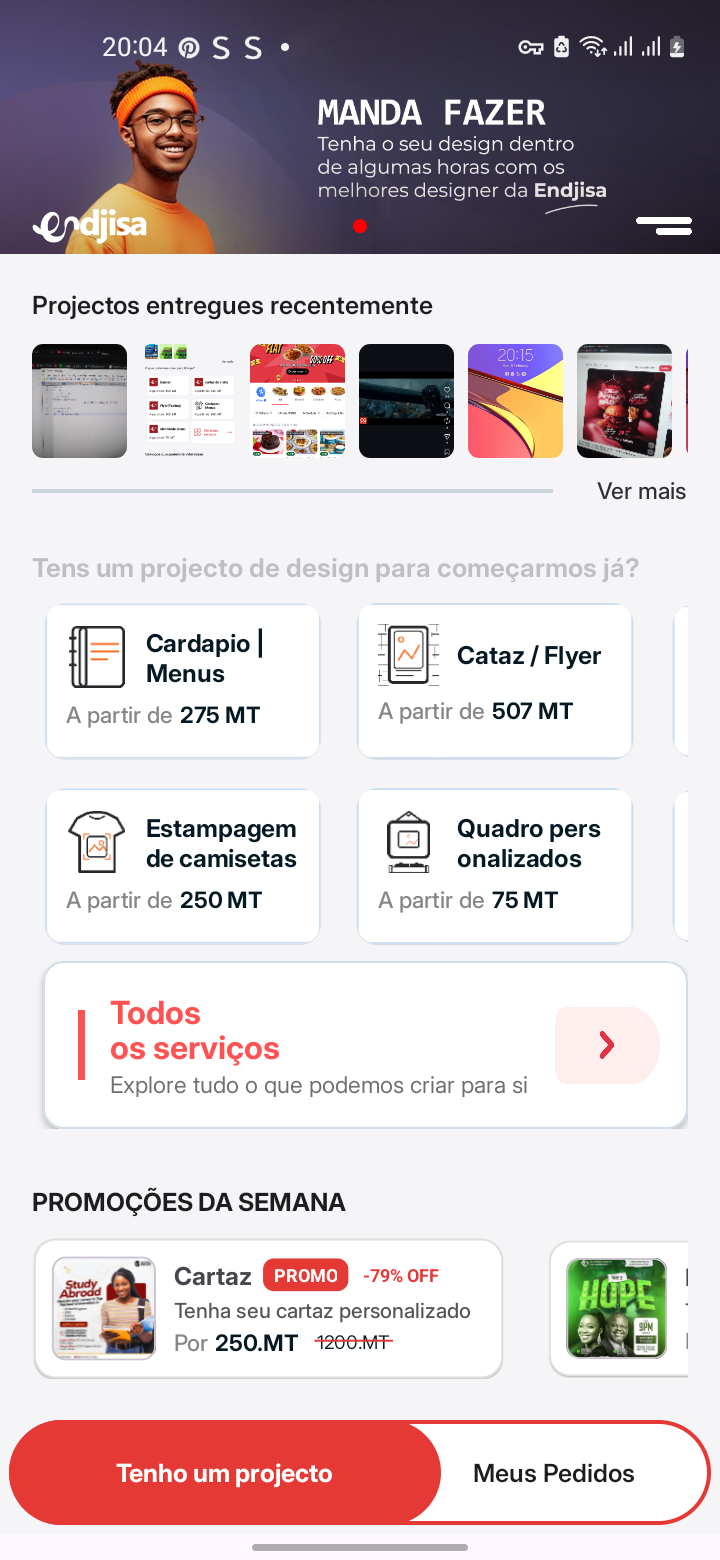Select the red carousel dot under the banner
This screenshot has width=720, height=1560.
(x=360, y=226)
